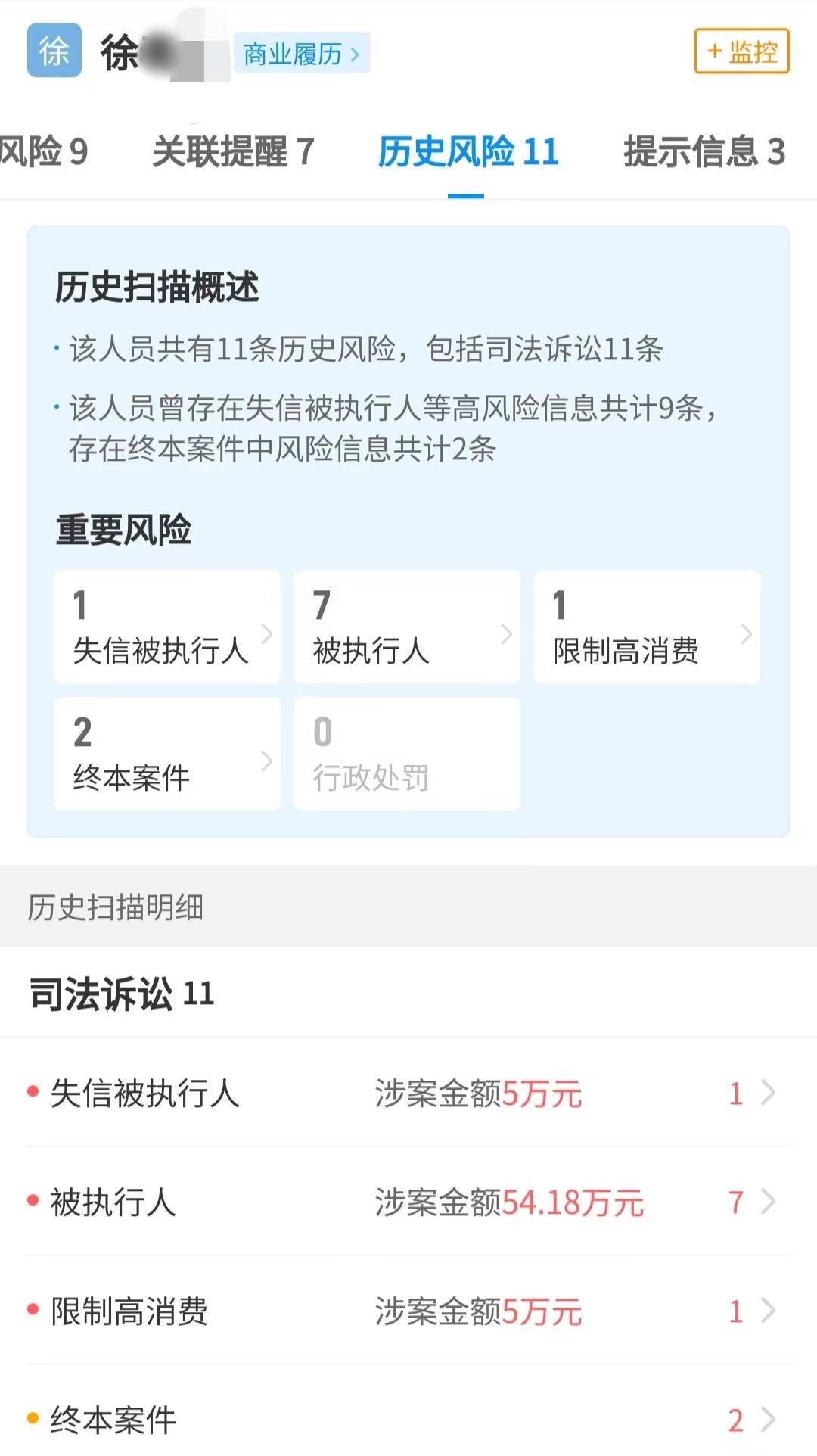Switch to the 关联提醒 7 tab
The width and height of the screenshot is (817, 1456).
233,151
